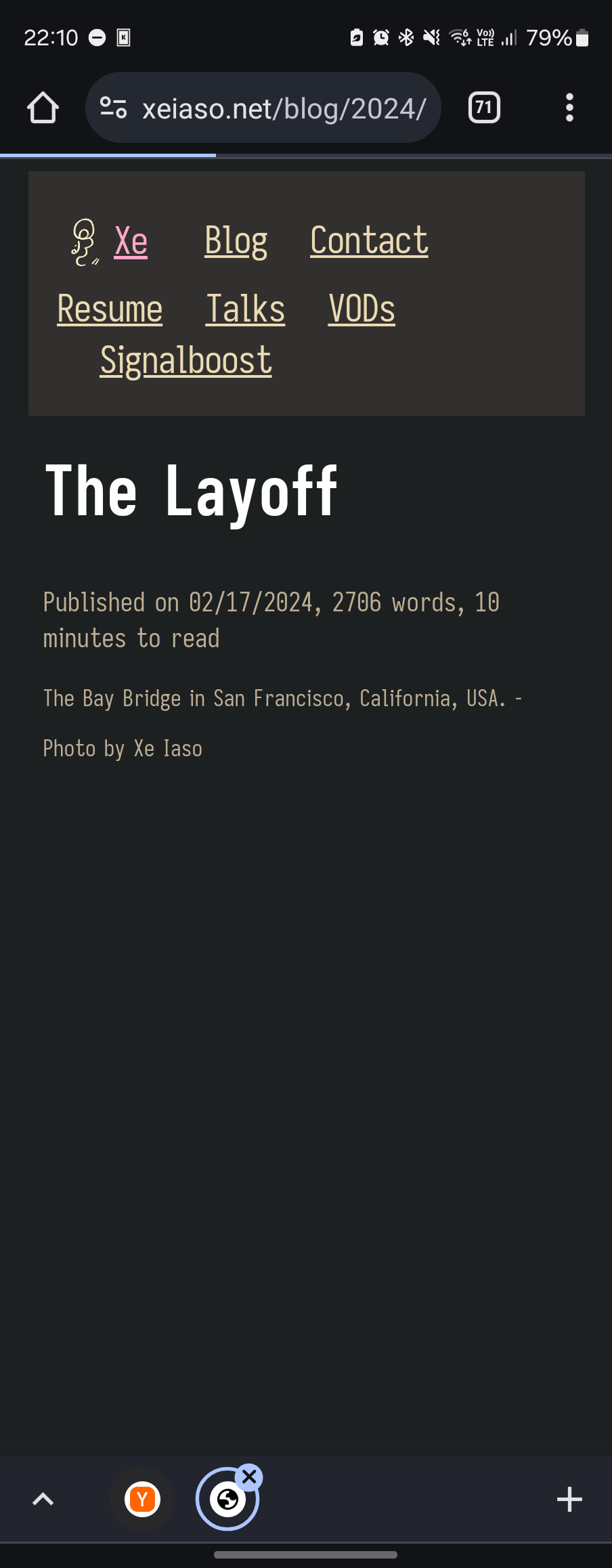Image resolution: width=612 pixels, height=1568 pixels.
Task: Open the browser overflow menu
Action: pyautogui.click(x=569, y=108)
